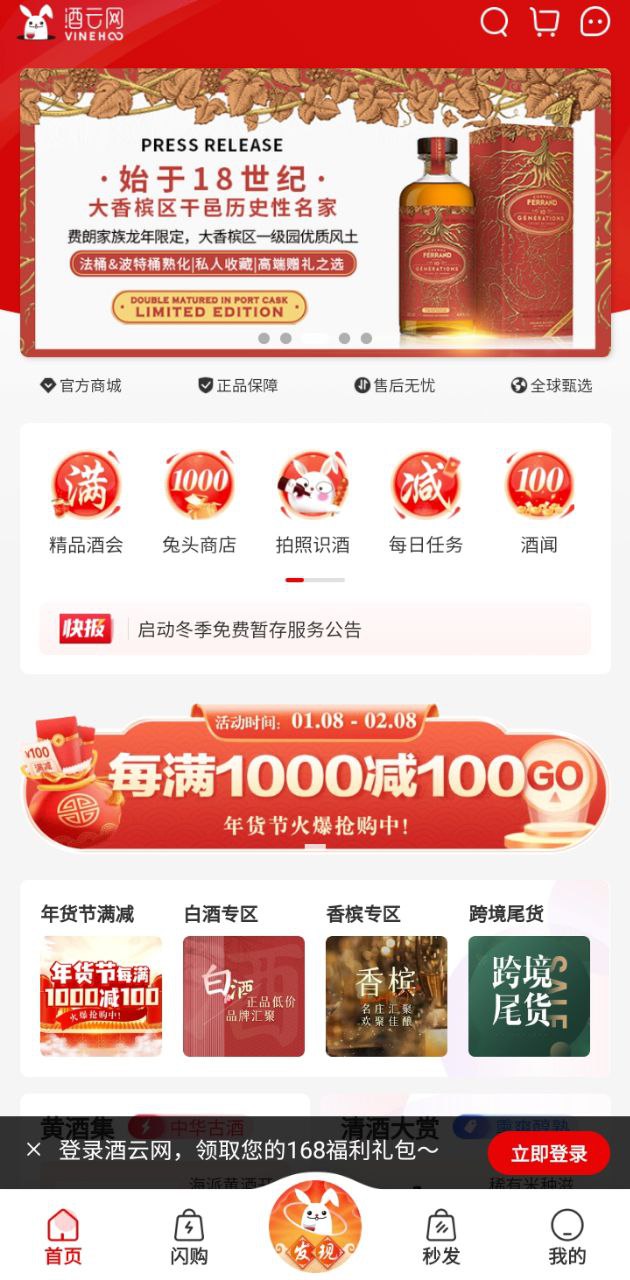The width and height of the screenshot is (630, 1280).
Task: Open the search icon in top bar
Action: pos(494,22)
